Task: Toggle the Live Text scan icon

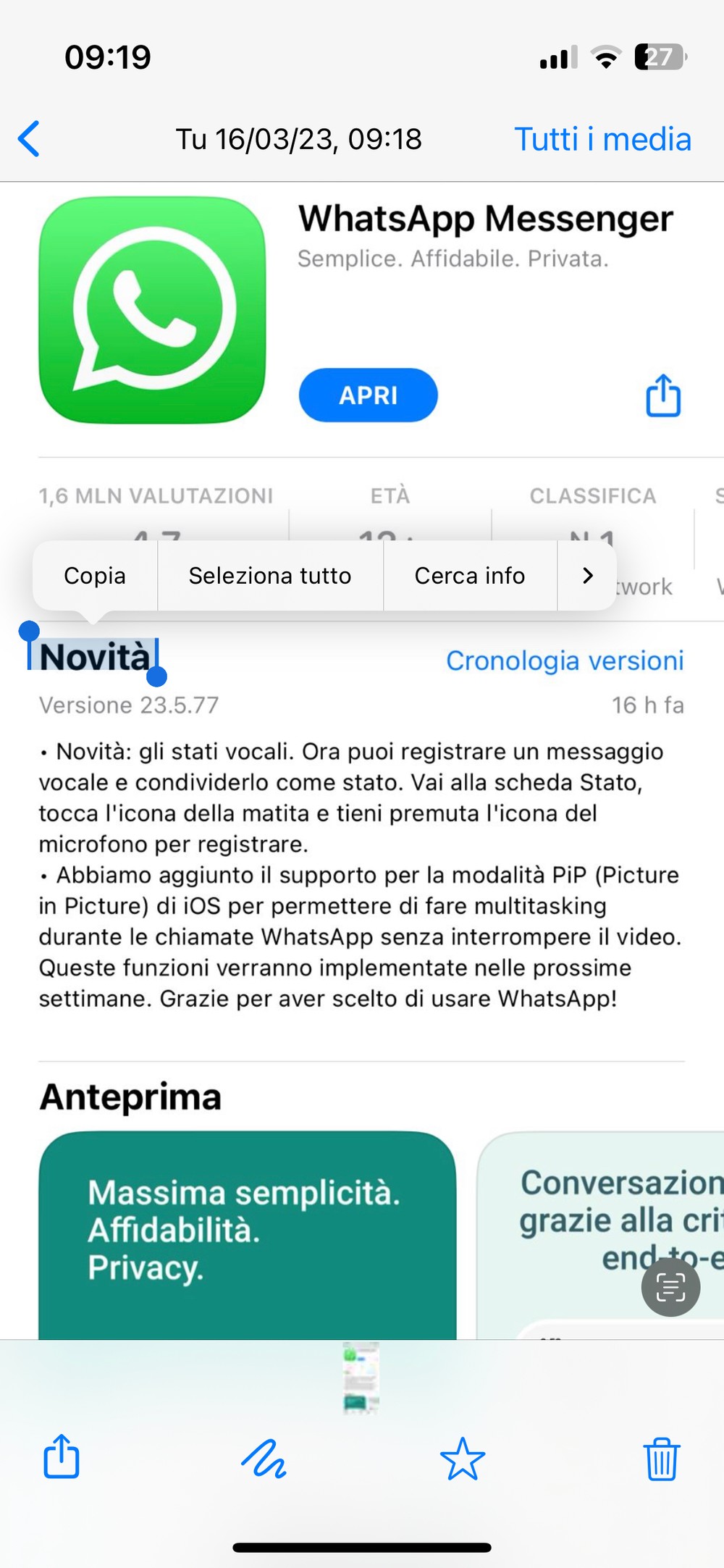Action: [670, 1287]
